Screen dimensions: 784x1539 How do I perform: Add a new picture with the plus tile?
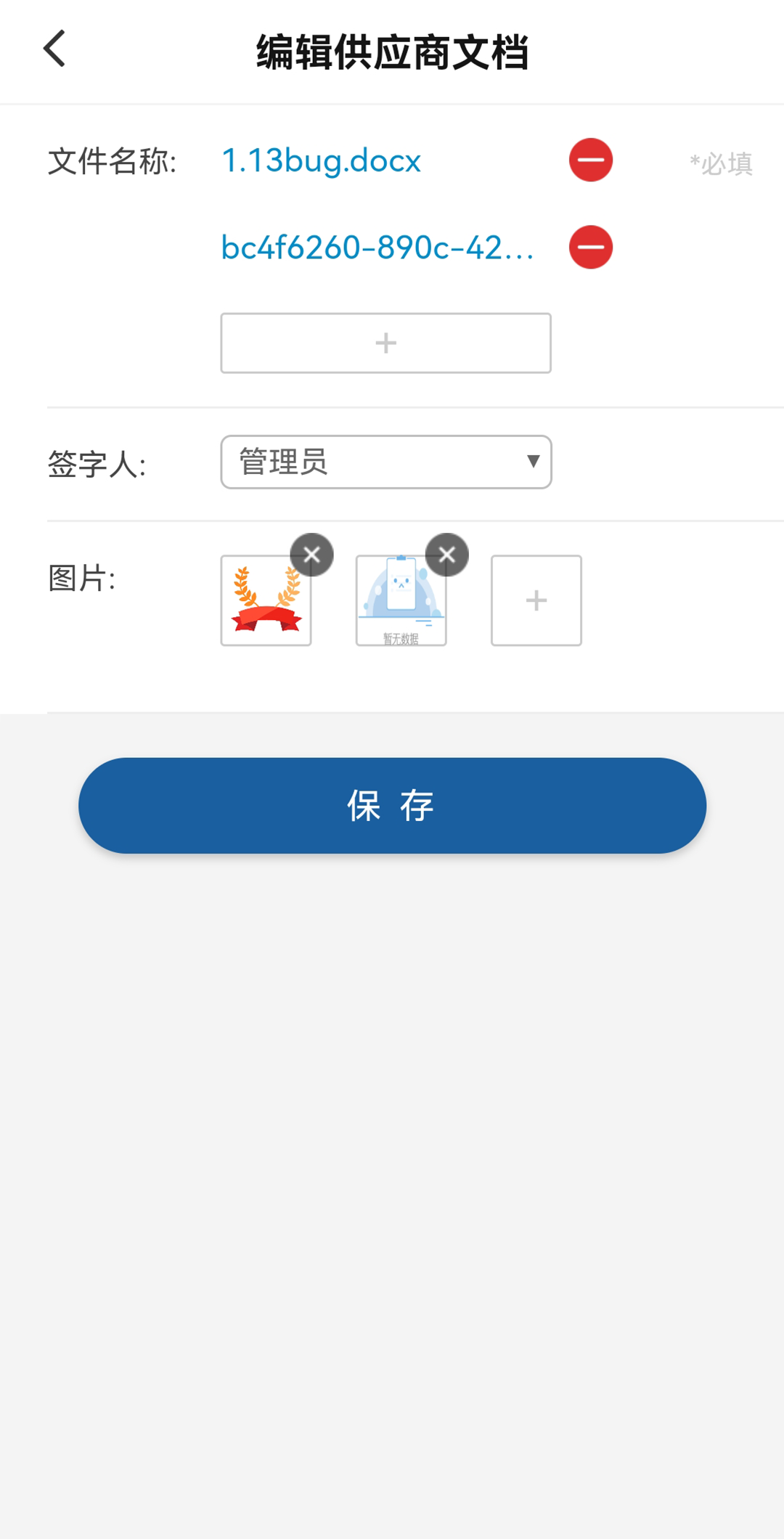(x=536, y=600)
